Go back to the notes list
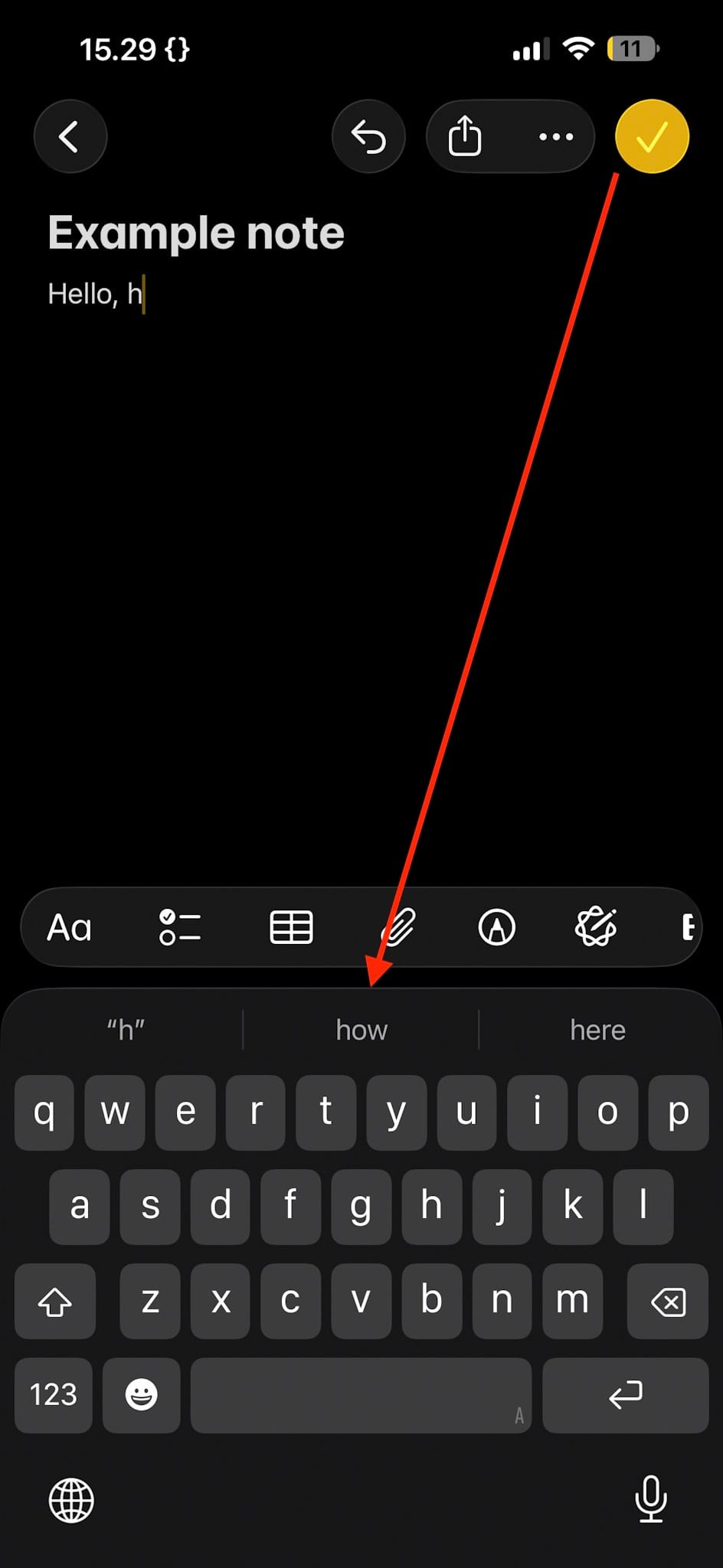This screenshot has width=723, height=1568. click(70, 137)
